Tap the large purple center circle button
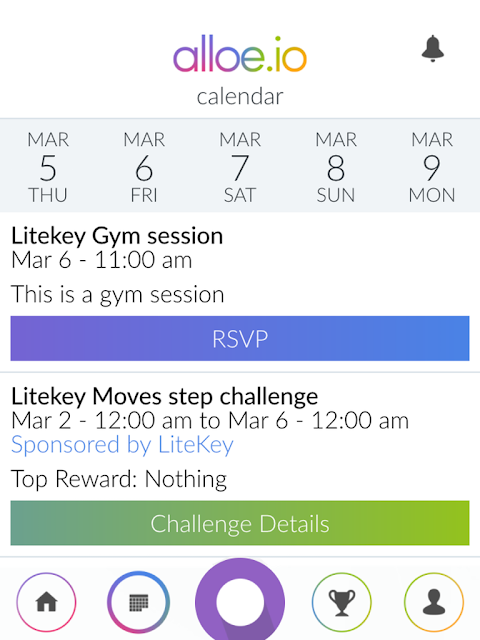Image resolution: width=480 pixels, height=640 pixels. tap(240, 599)
